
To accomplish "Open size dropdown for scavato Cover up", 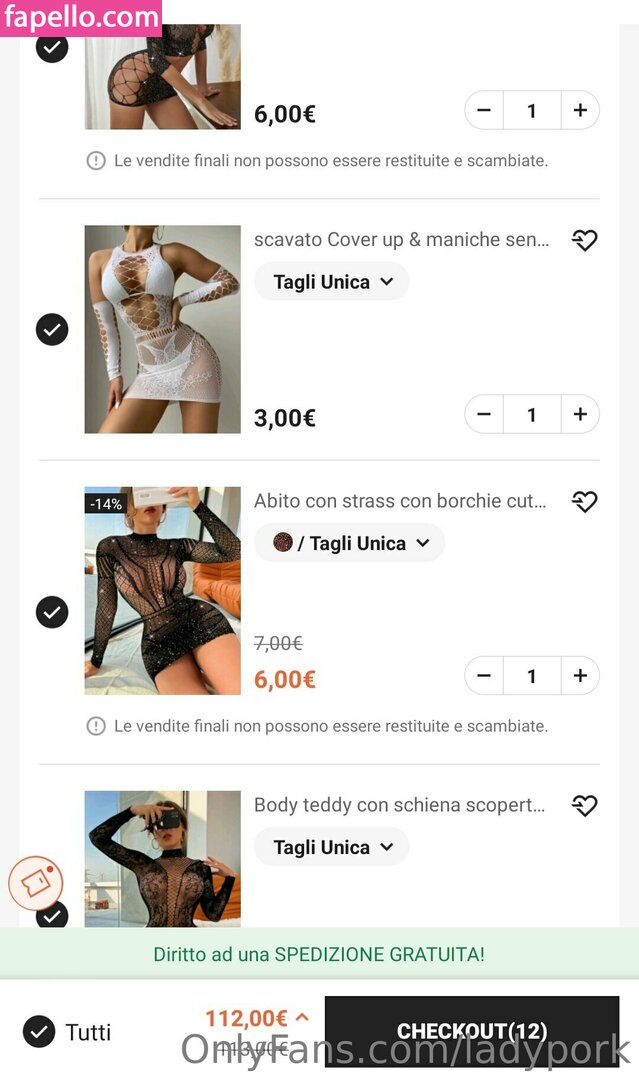I will 331,282.
